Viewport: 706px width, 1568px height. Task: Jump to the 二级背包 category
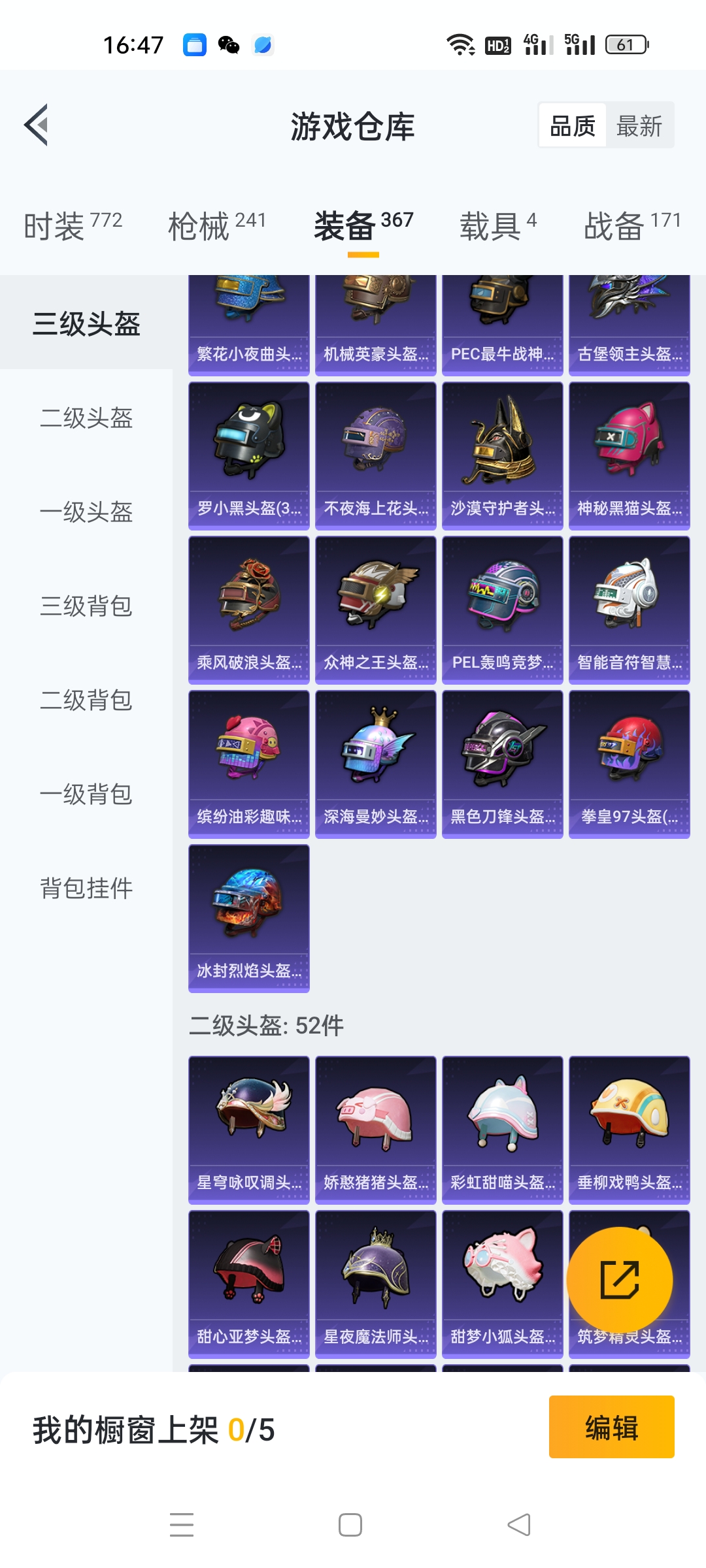(86, 700)
